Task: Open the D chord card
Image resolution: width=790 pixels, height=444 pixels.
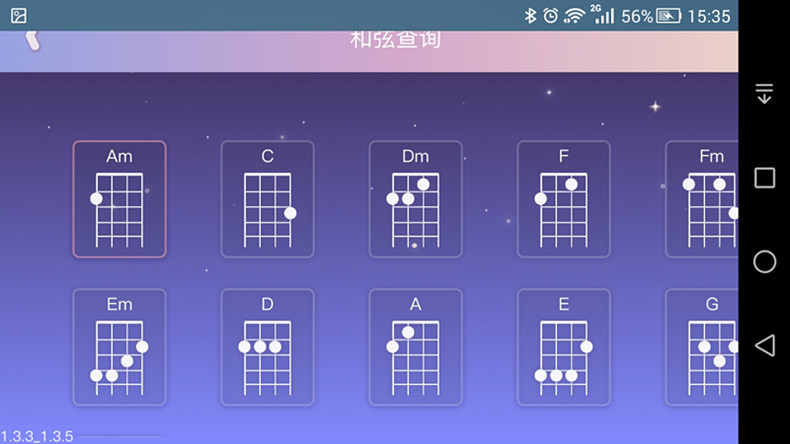Action: [267, 347]
